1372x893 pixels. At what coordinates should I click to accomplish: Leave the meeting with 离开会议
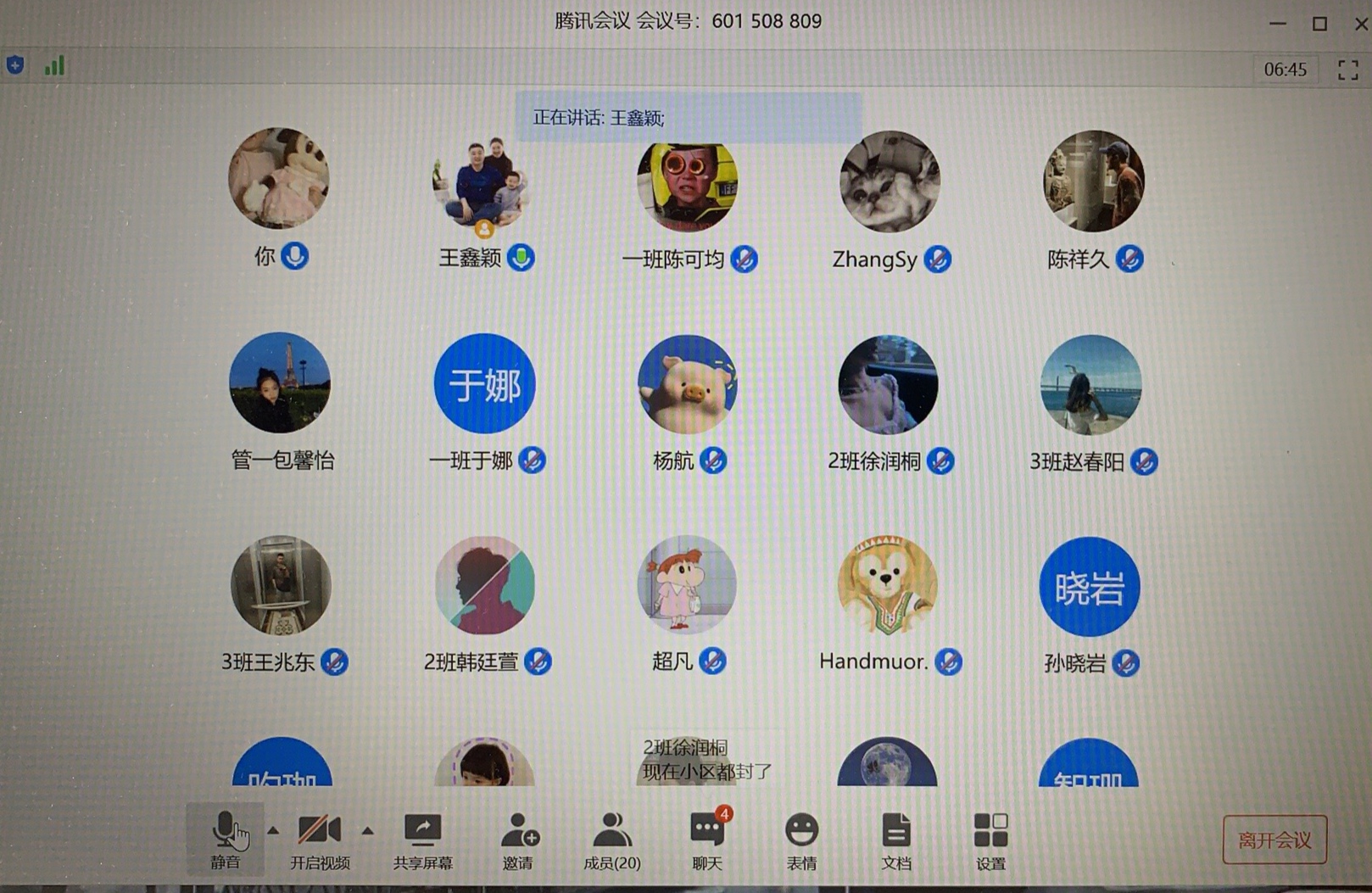tap(1274, 840)
